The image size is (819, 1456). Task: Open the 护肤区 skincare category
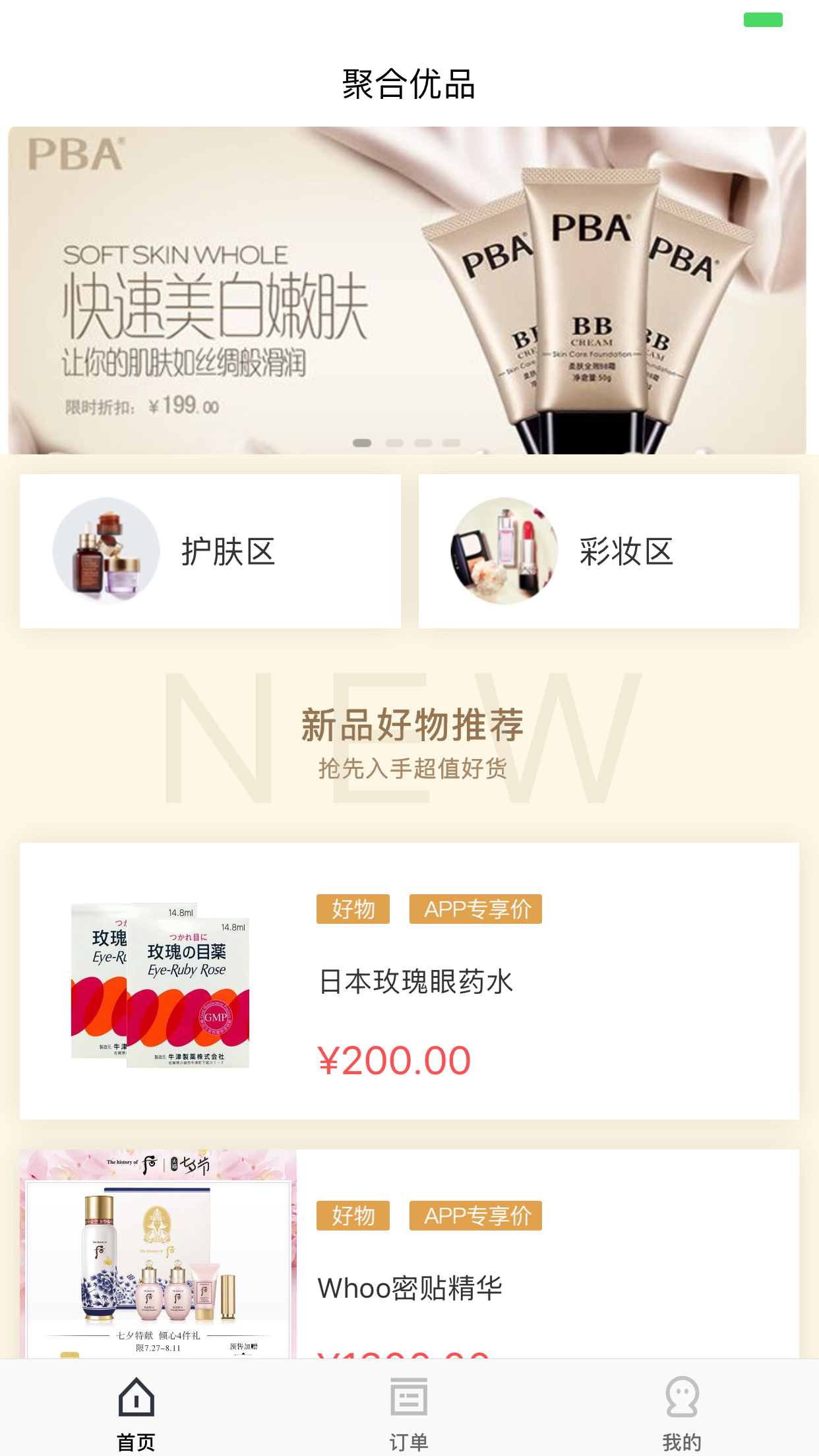(x=210, y=551)
